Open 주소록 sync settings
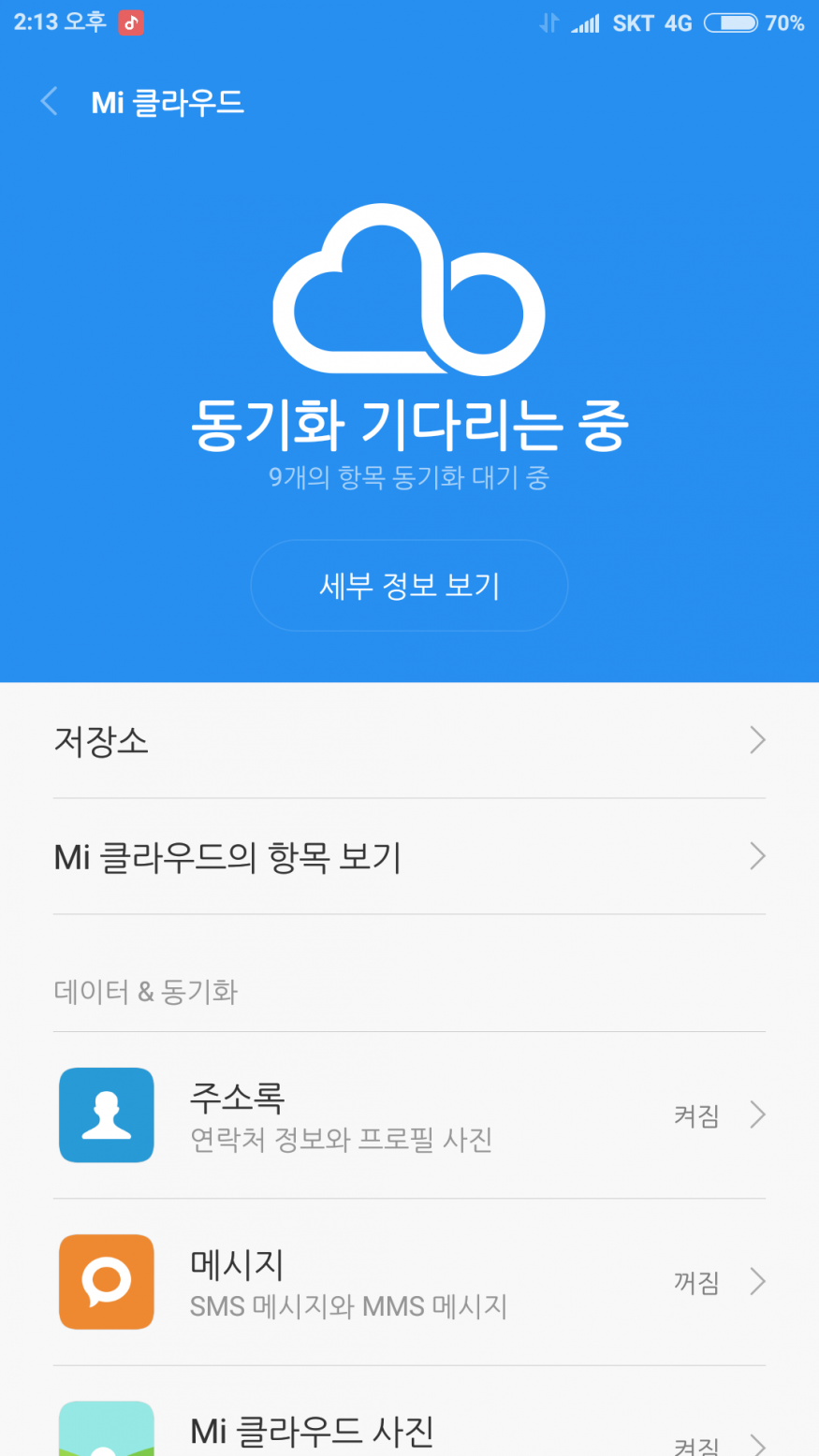 coord(409,1115)
